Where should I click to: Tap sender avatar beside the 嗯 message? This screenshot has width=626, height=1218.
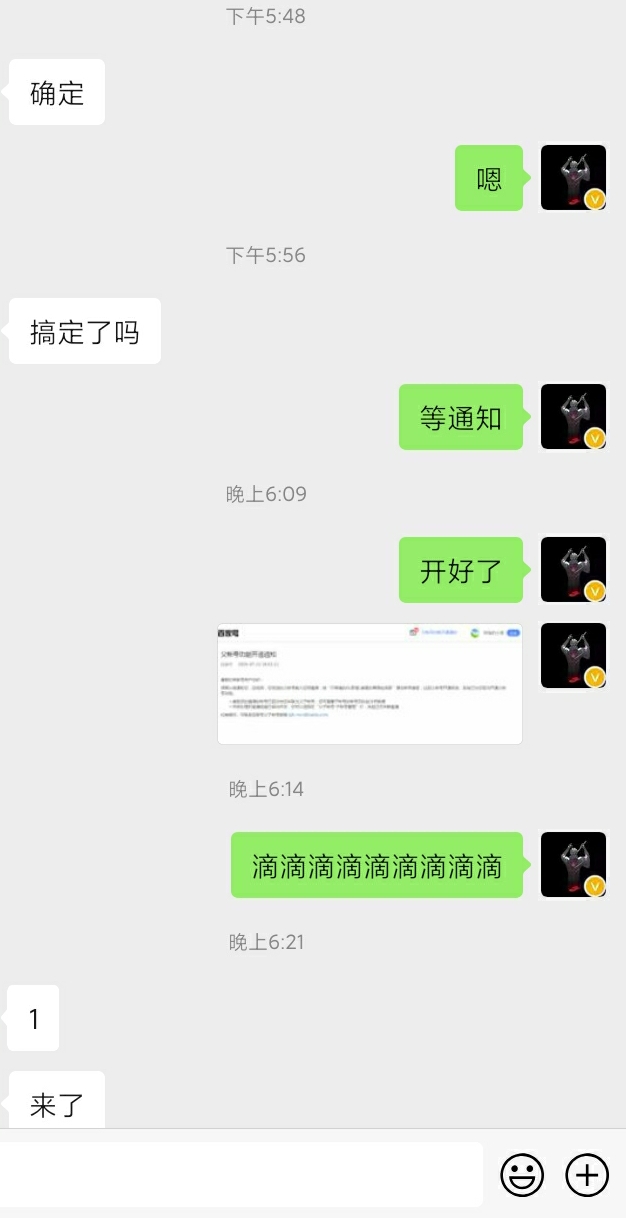point(573,178)
